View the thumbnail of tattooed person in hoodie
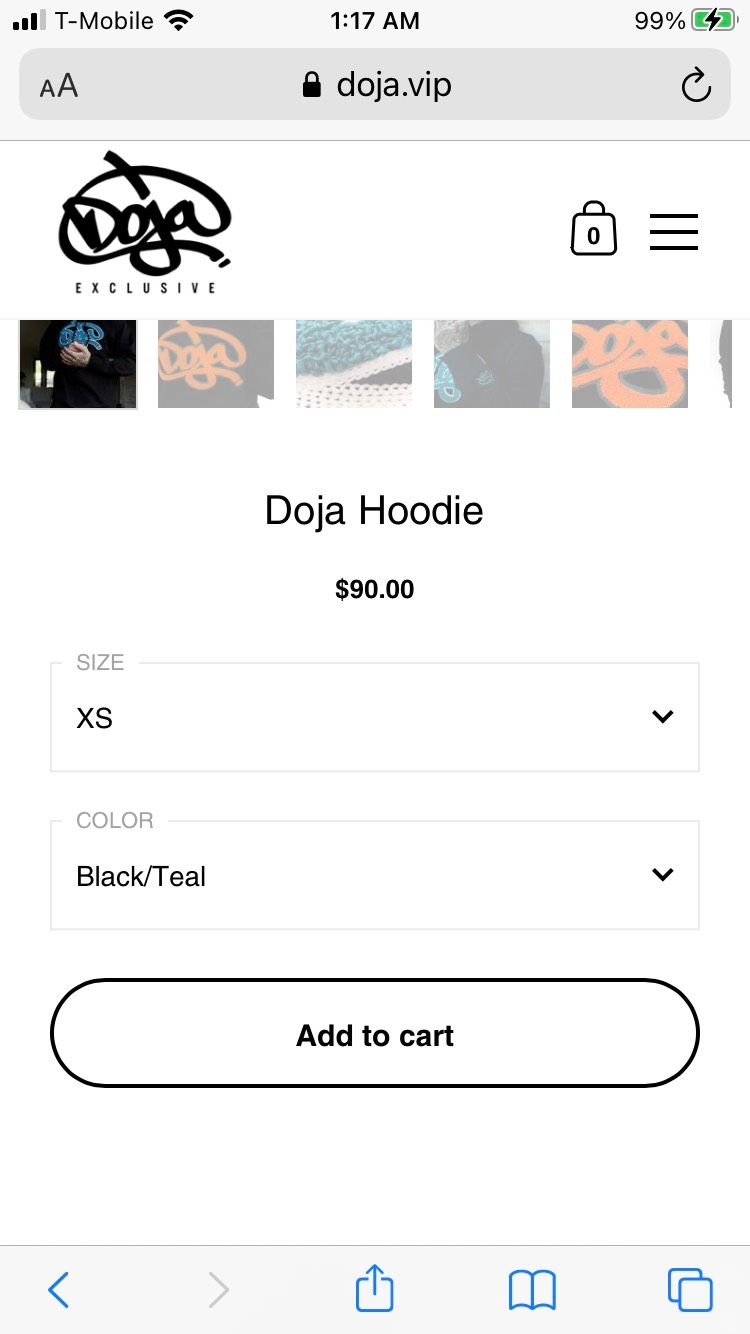The height and width of the screenshot is (1334, 750). [492, 364]
